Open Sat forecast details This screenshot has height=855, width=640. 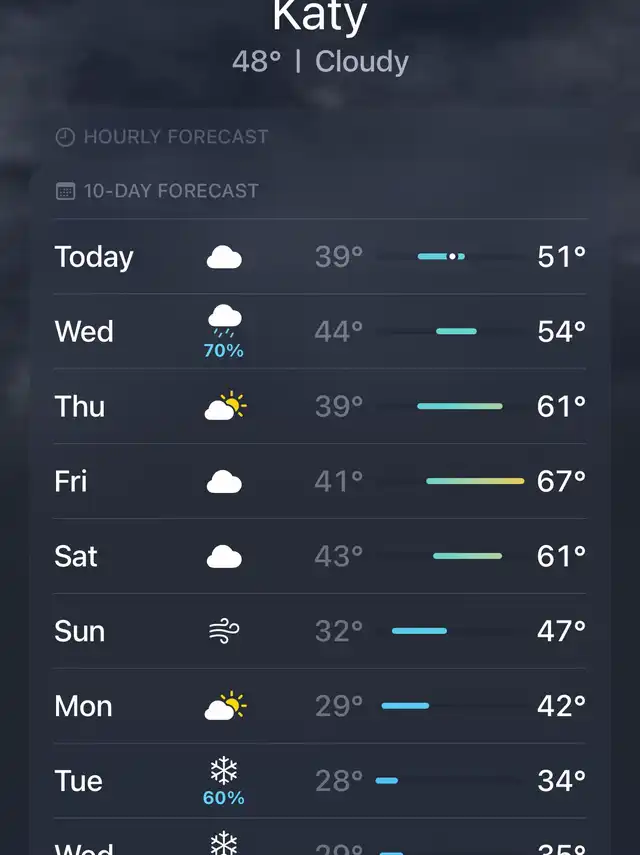(320, 557)
